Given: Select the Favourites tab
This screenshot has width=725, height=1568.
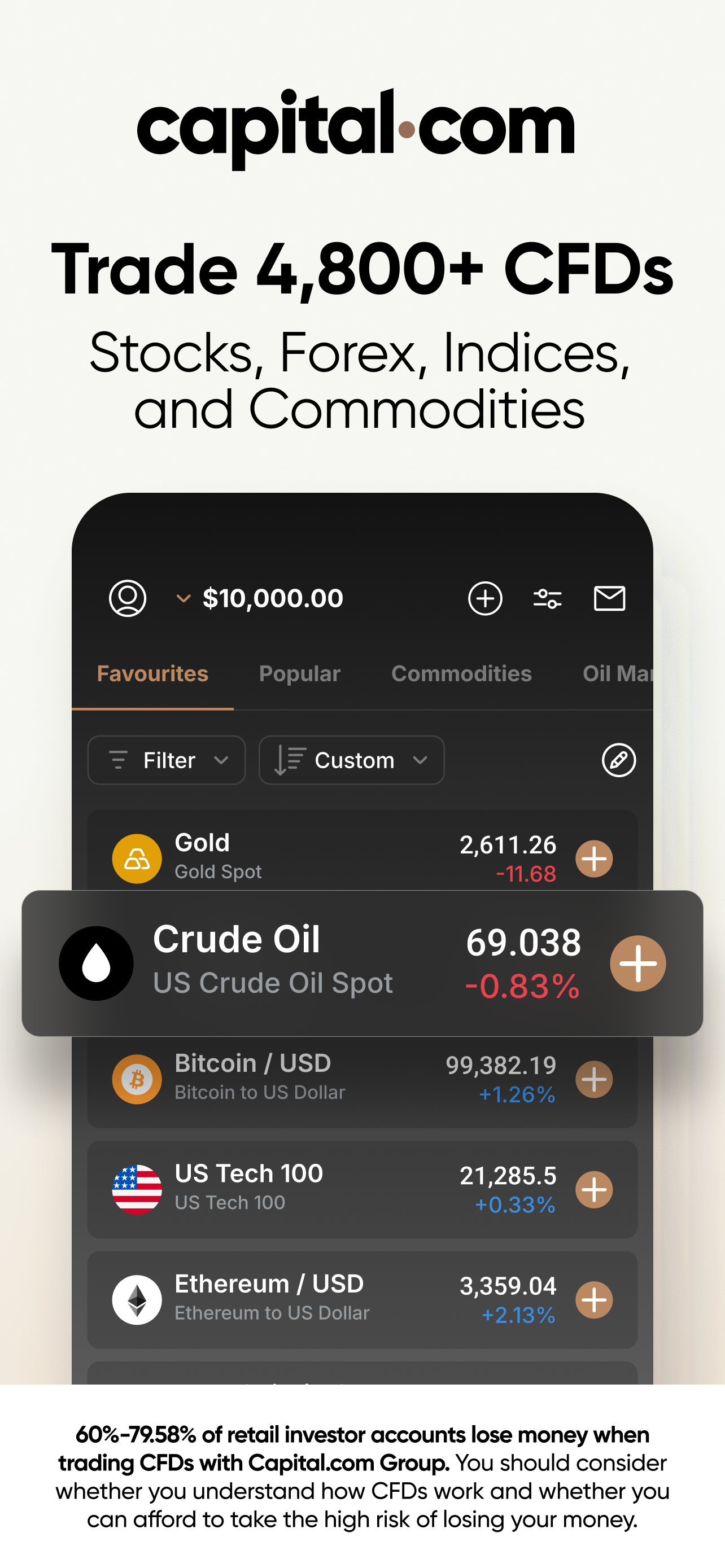Looking at the screenshot, I should [153, 673].
